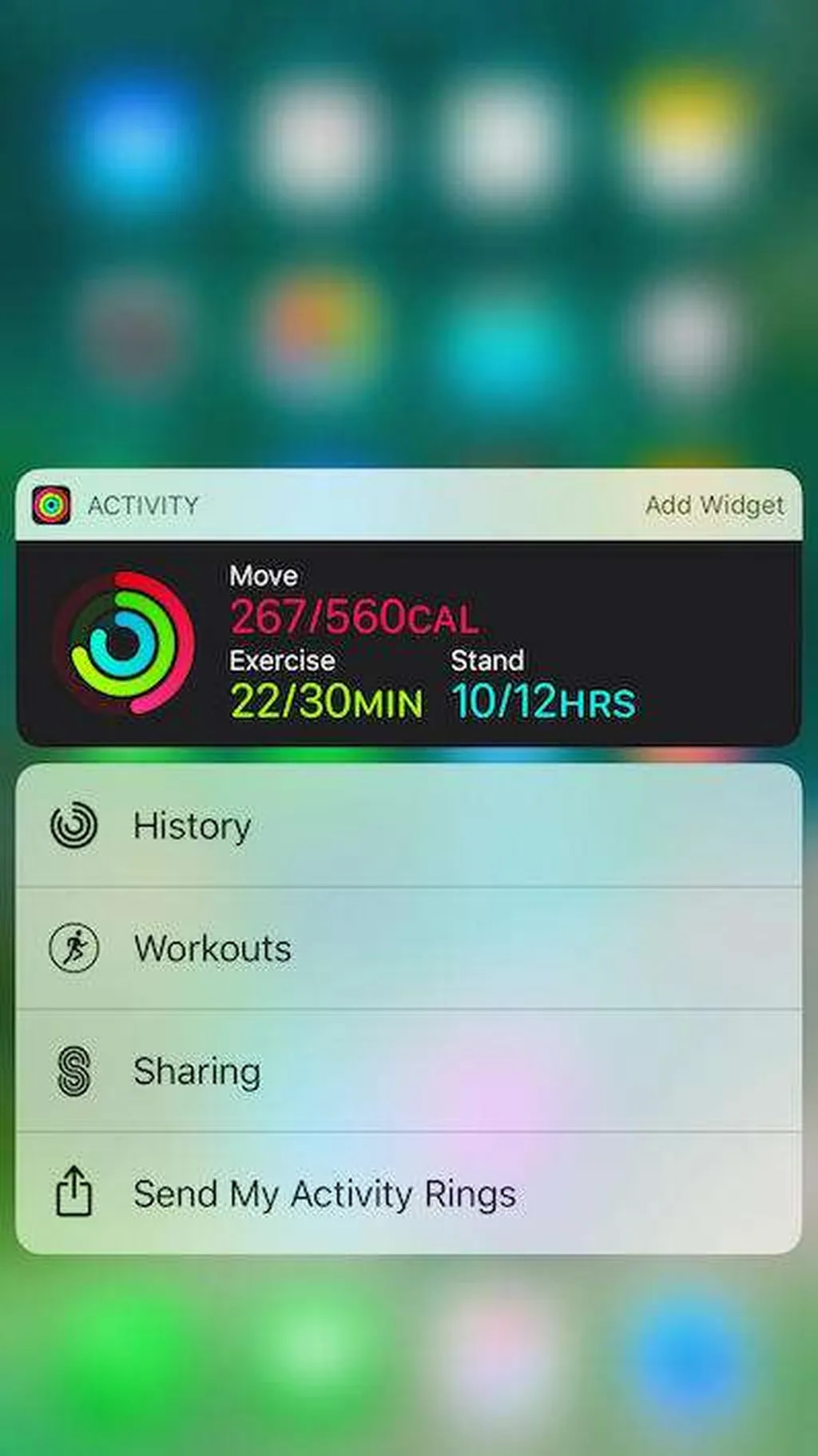Image resolution: width=818 pixels, height=1456 pixels.
Task: Choose Send My Activity Rings
Action: pyautogui.click(x=407, y=1194)
